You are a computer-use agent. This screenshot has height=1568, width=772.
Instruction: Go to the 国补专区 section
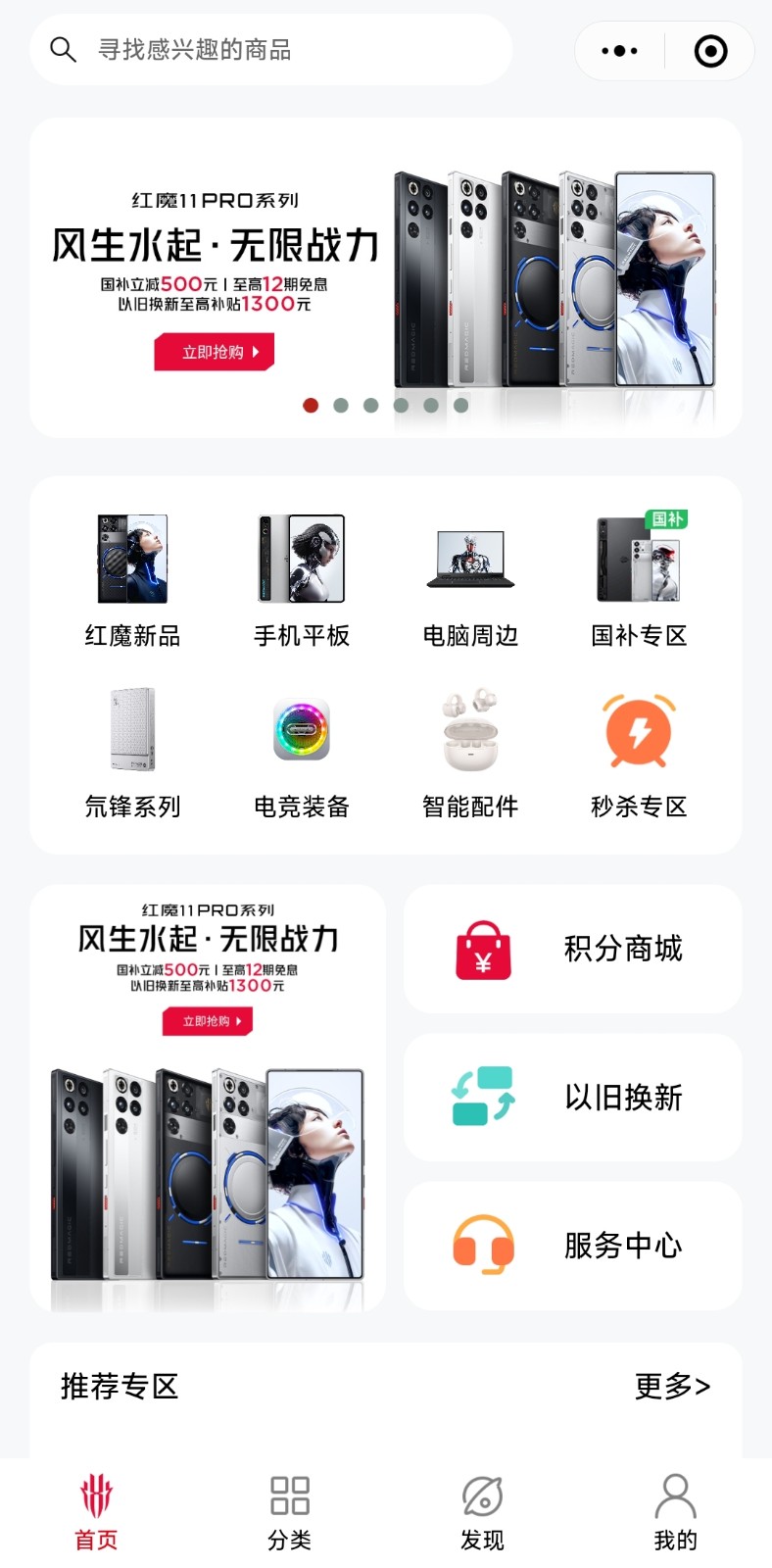click(x=640, y=580)
